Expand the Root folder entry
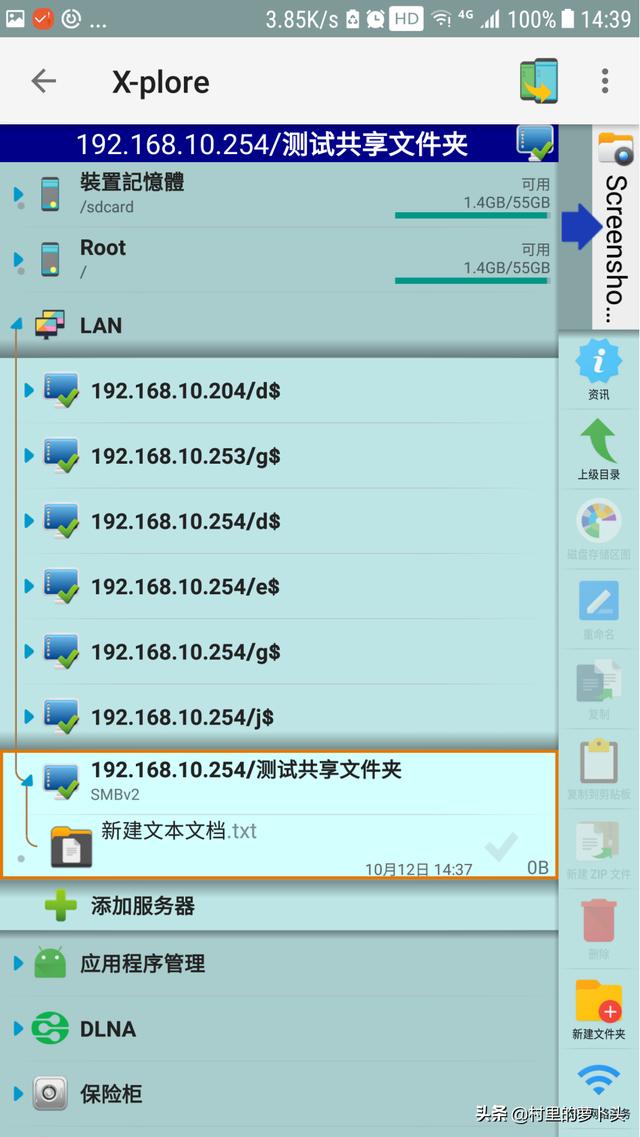This screenshot has width=640, height=1137. pos(279,259)
